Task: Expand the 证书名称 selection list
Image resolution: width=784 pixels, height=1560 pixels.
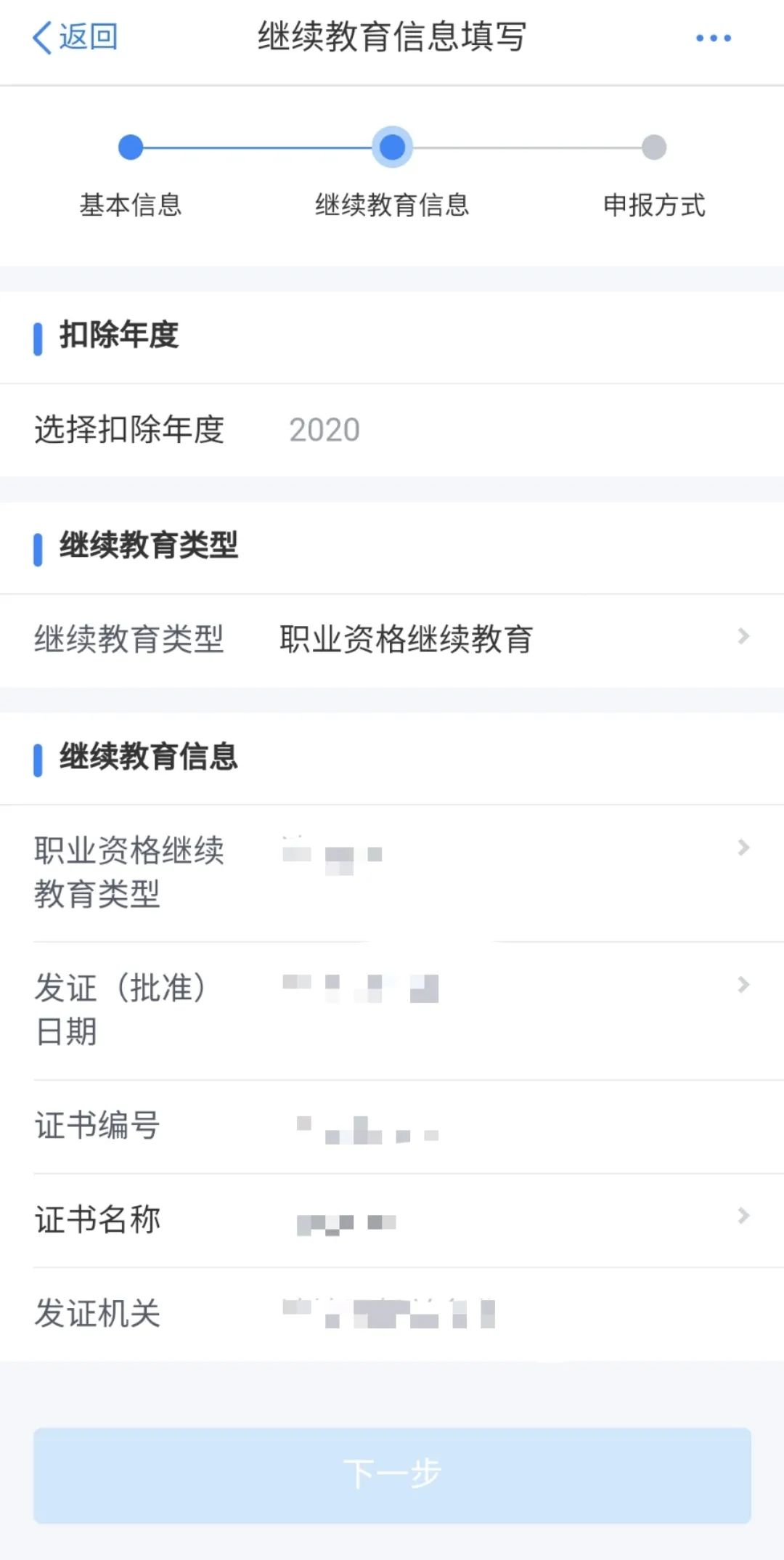Action: pos(743,1217)
